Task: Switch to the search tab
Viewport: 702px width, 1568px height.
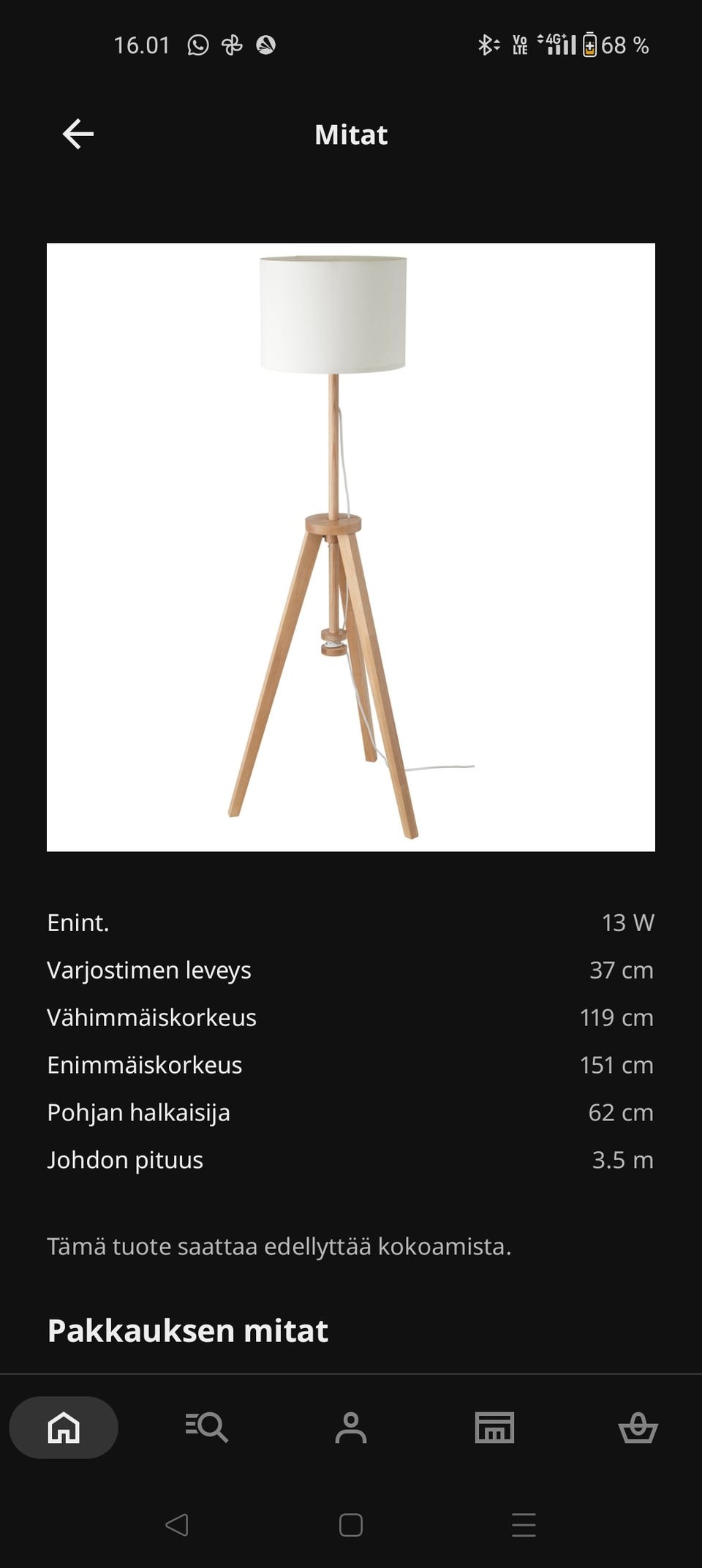Action: [x=207, y=1427]
